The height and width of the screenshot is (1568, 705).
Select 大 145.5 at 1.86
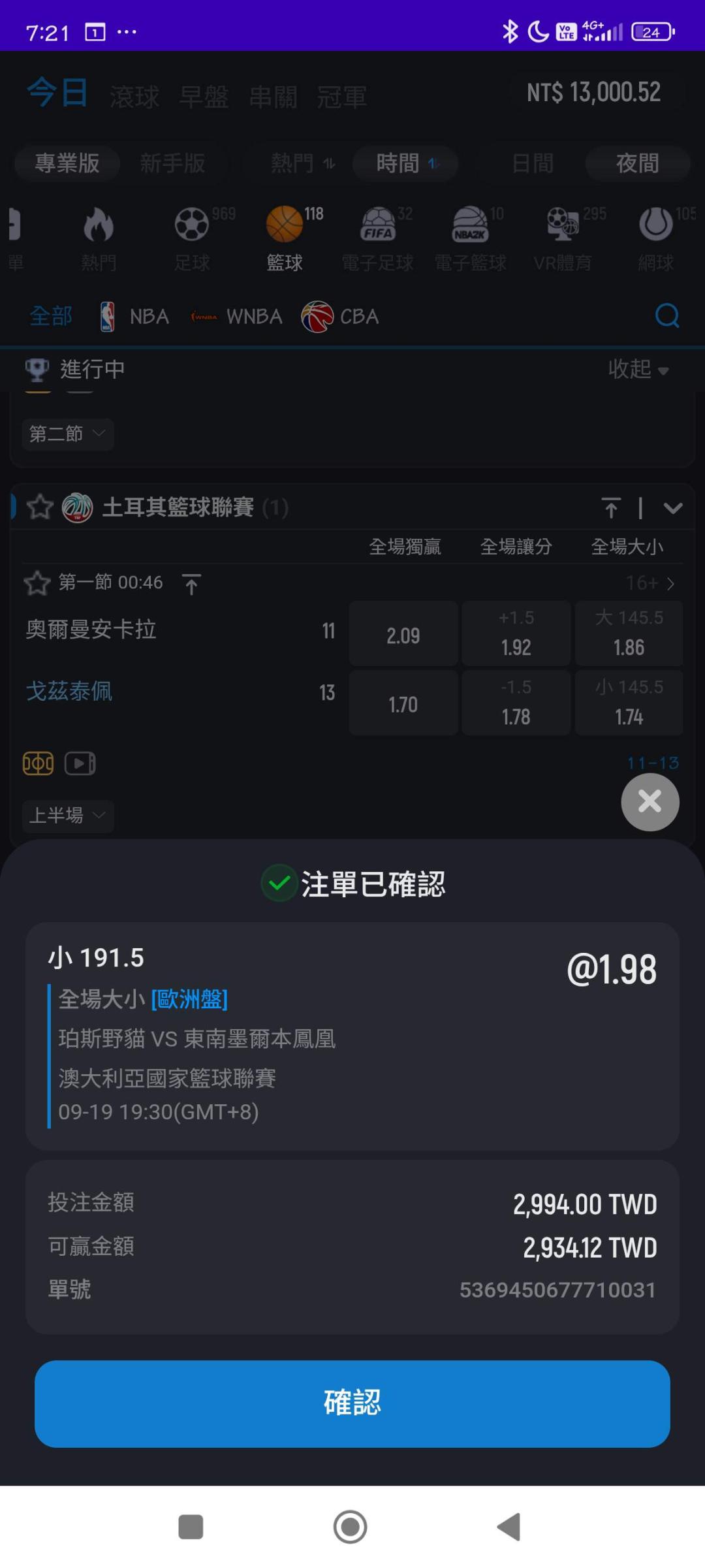click(x=629, y=634)
